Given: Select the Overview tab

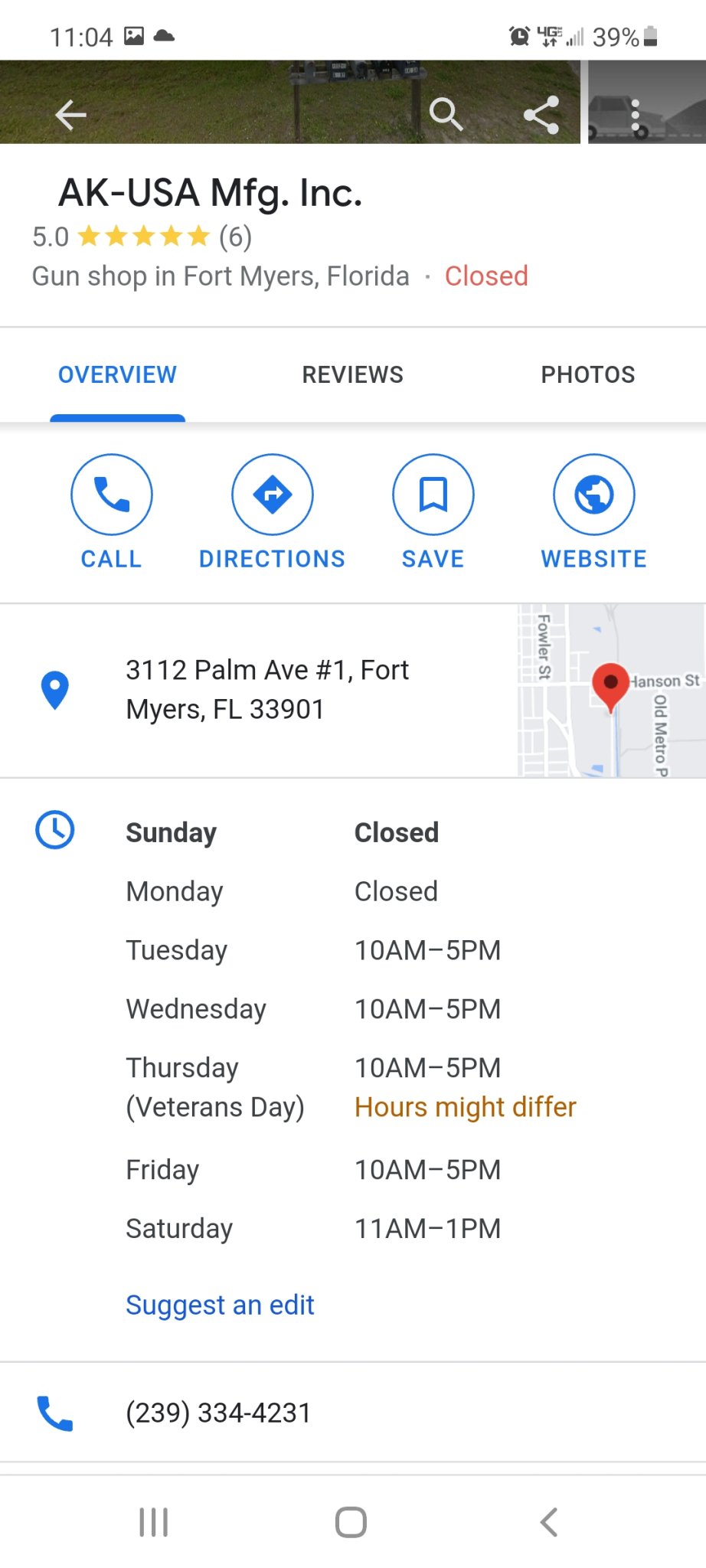Looking at the screenshot, I should (117, 374).
